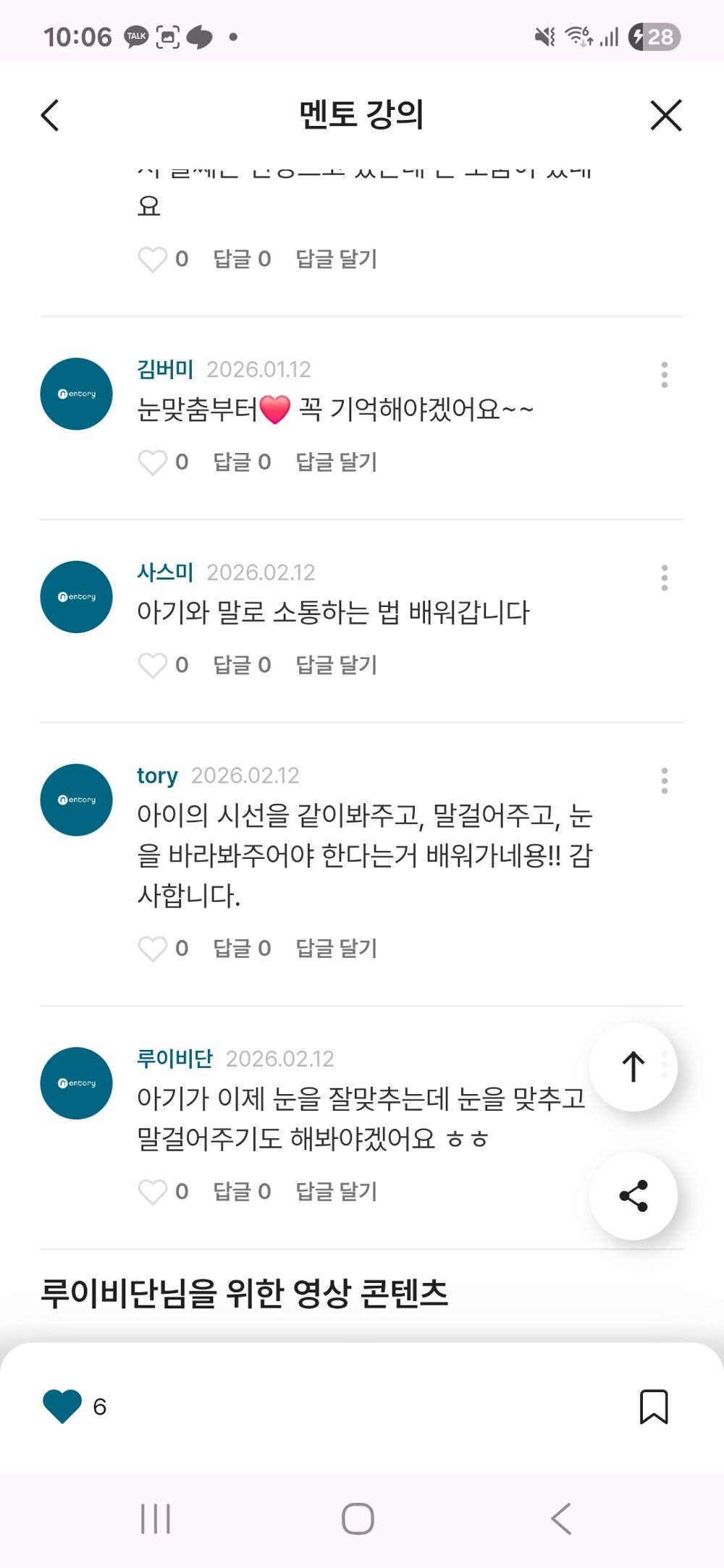Open the three-dot menu on tory's comment
Screen dimensions: 724x1568
[665, 781]
